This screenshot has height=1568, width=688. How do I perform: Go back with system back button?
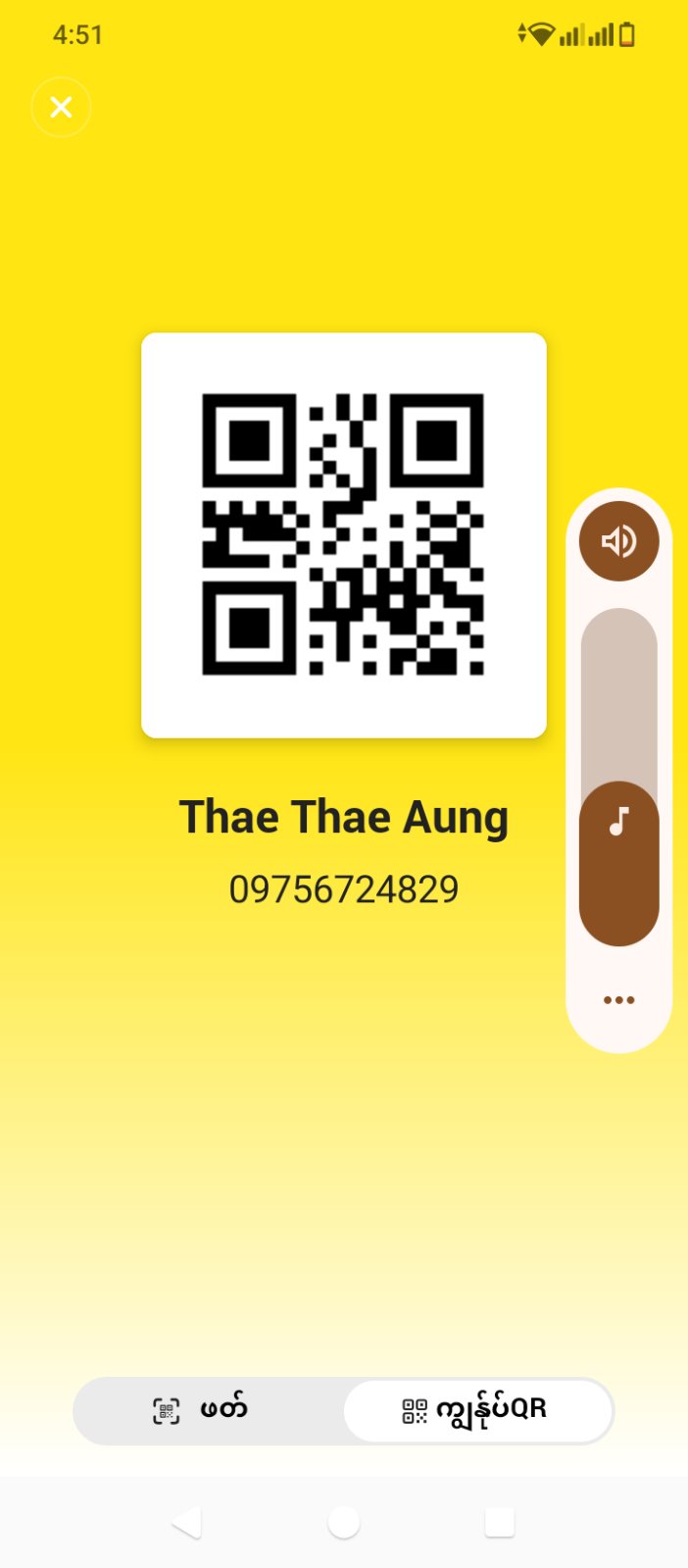click(x=186, y=1522)
